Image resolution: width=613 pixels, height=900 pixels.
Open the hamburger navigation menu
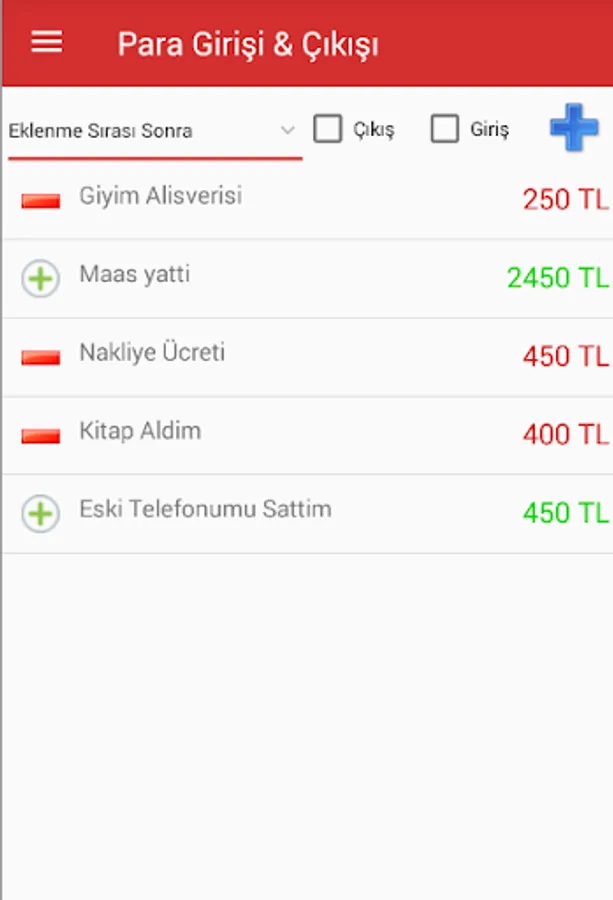coord(47,43)
